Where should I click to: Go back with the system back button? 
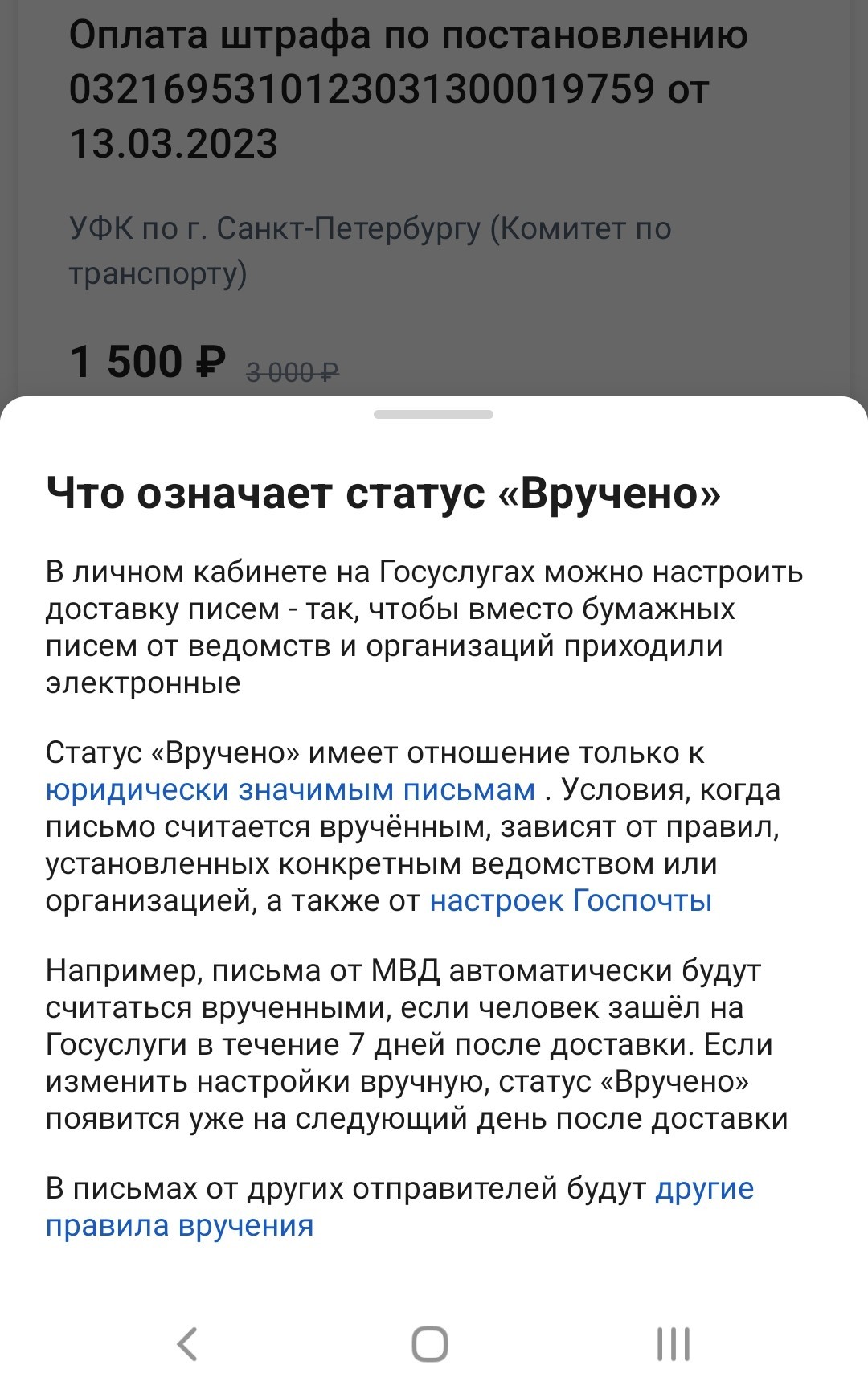pyautogui.click(x=187, y=1344)
